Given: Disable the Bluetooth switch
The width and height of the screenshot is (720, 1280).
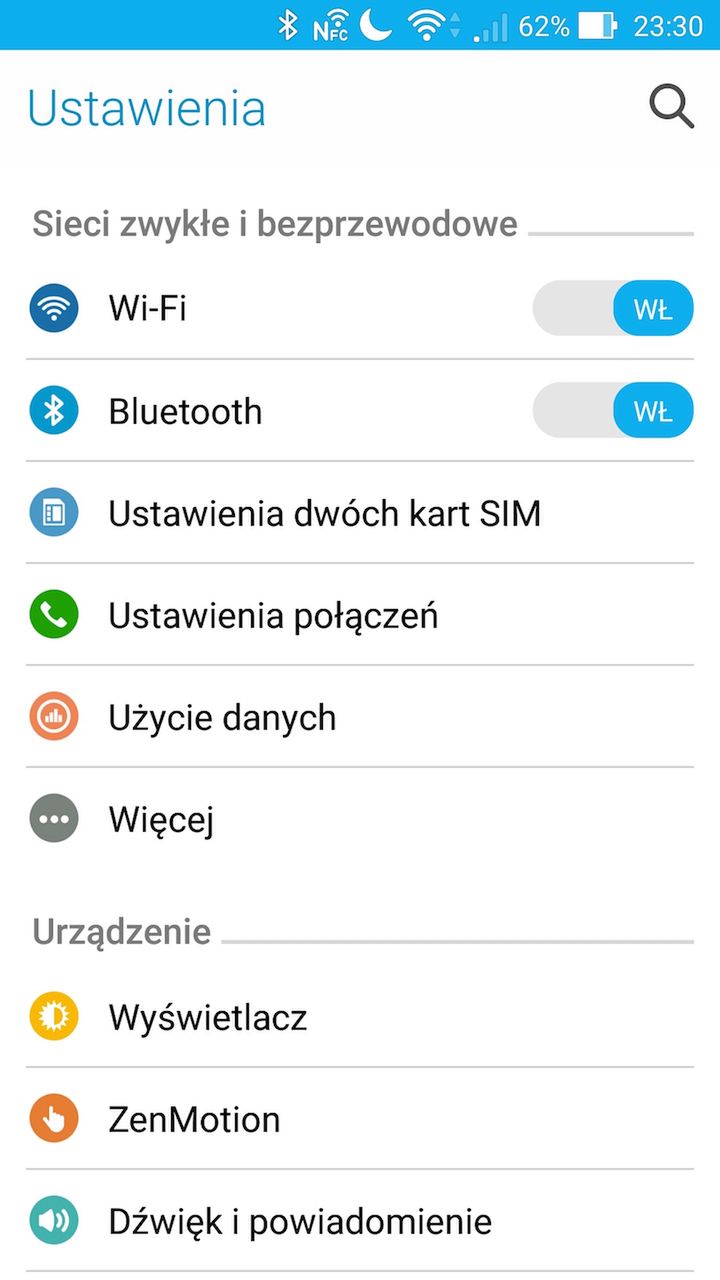Looking at the screenshot, I should point(613,410).
